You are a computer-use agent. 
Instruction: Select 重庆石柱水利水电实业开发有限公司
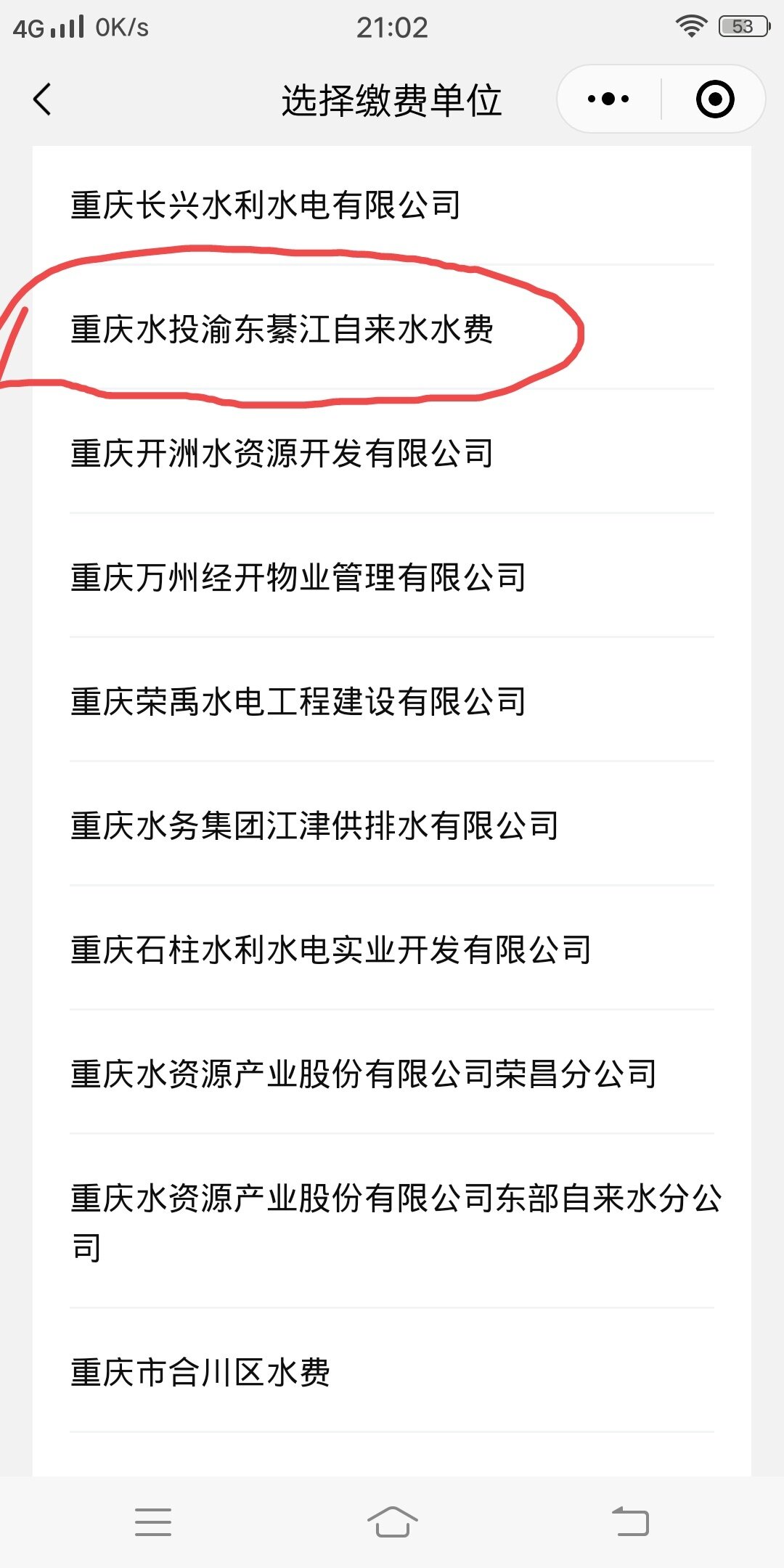click(x=331, y=950)
